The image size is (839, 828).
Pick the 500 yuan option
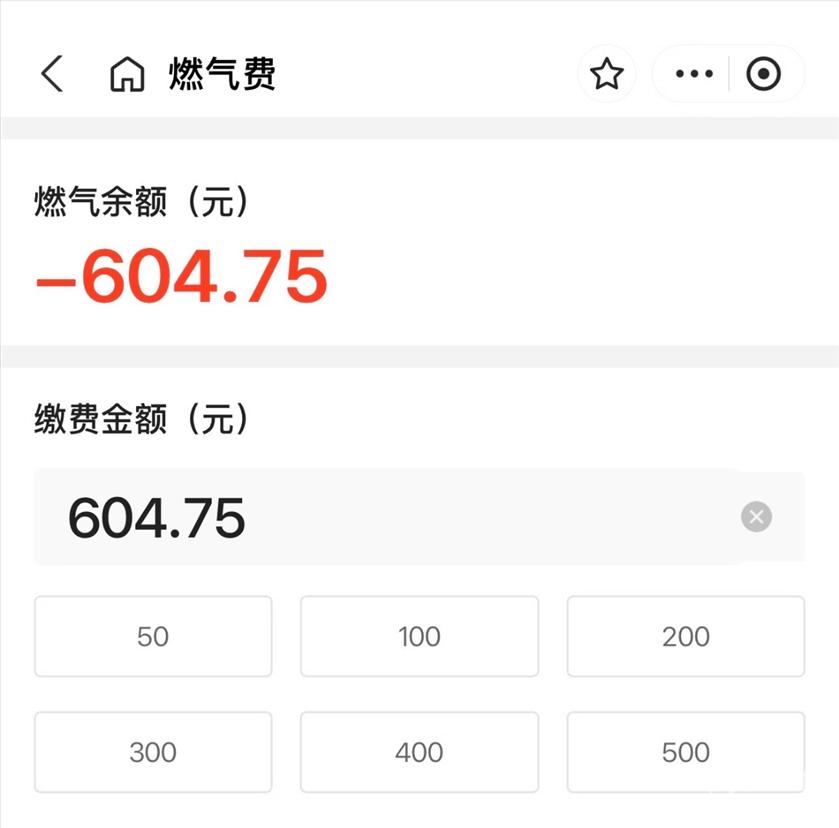coord(686,753)
